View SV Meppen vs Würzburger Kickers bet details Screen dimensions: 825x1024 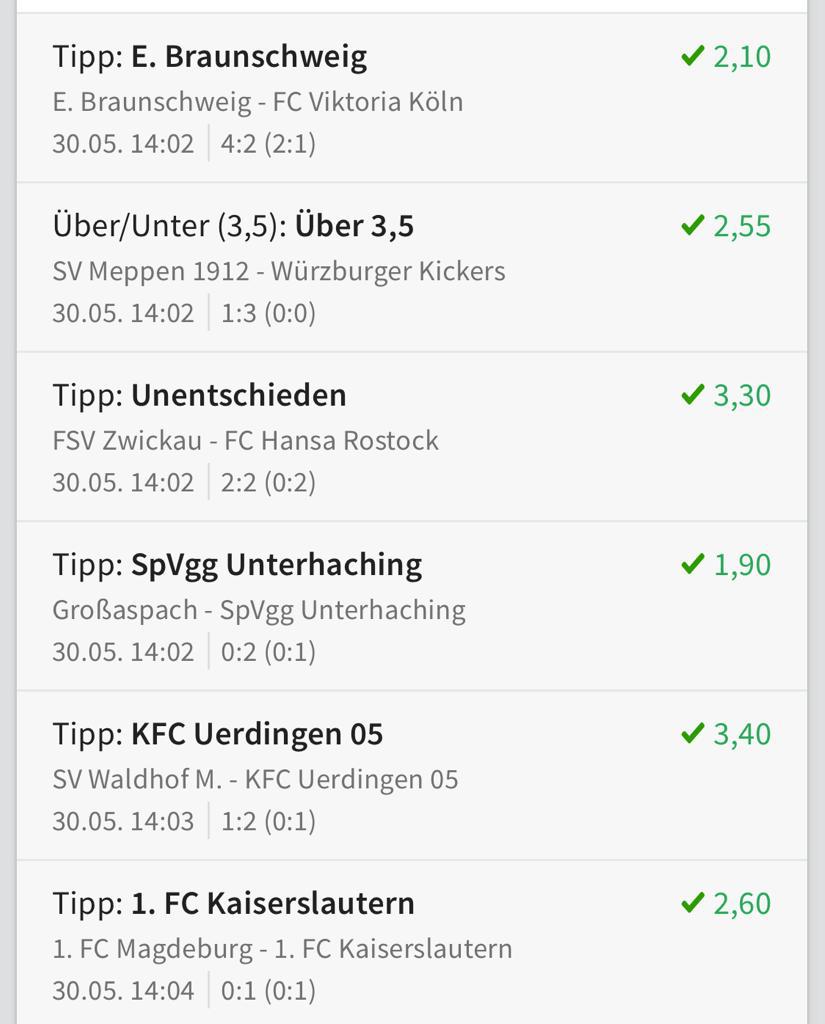410,268
